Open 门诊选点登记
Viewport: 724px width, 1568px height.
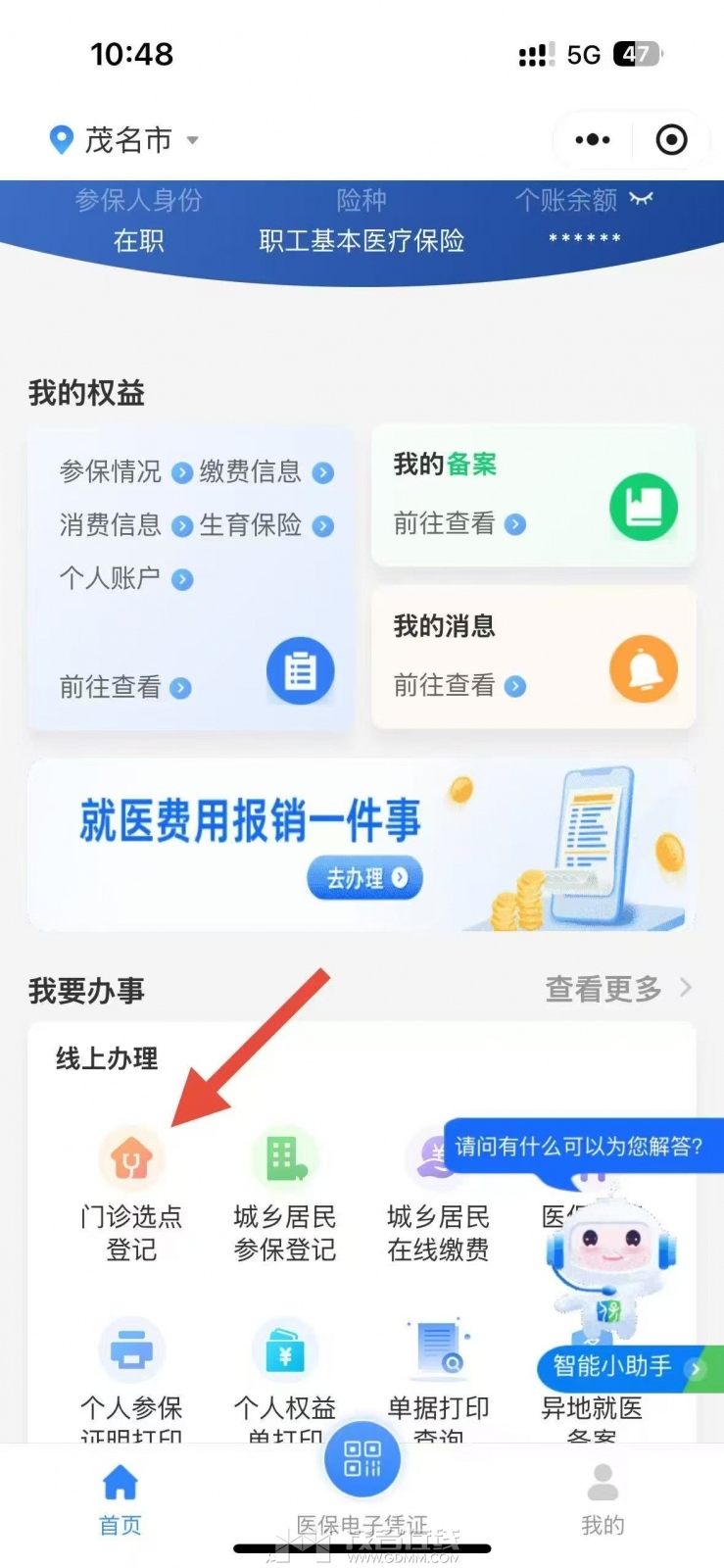point(131,1198)
